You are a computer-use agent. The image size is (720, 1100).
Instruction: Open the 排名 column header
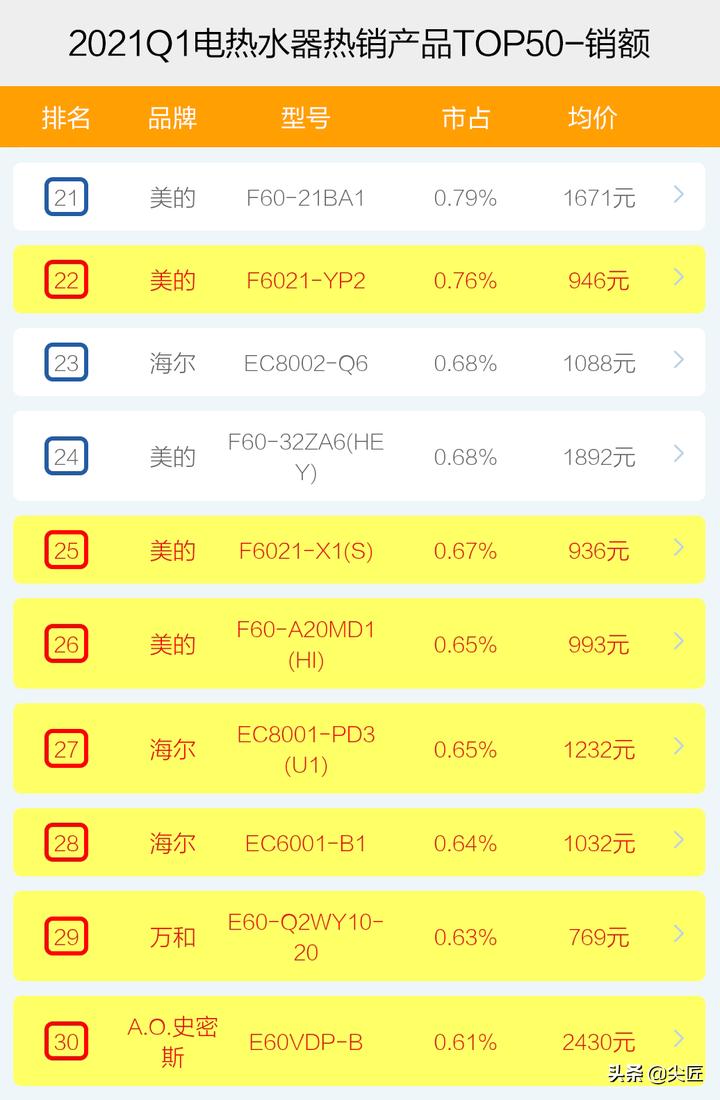(x=66, y=118)
